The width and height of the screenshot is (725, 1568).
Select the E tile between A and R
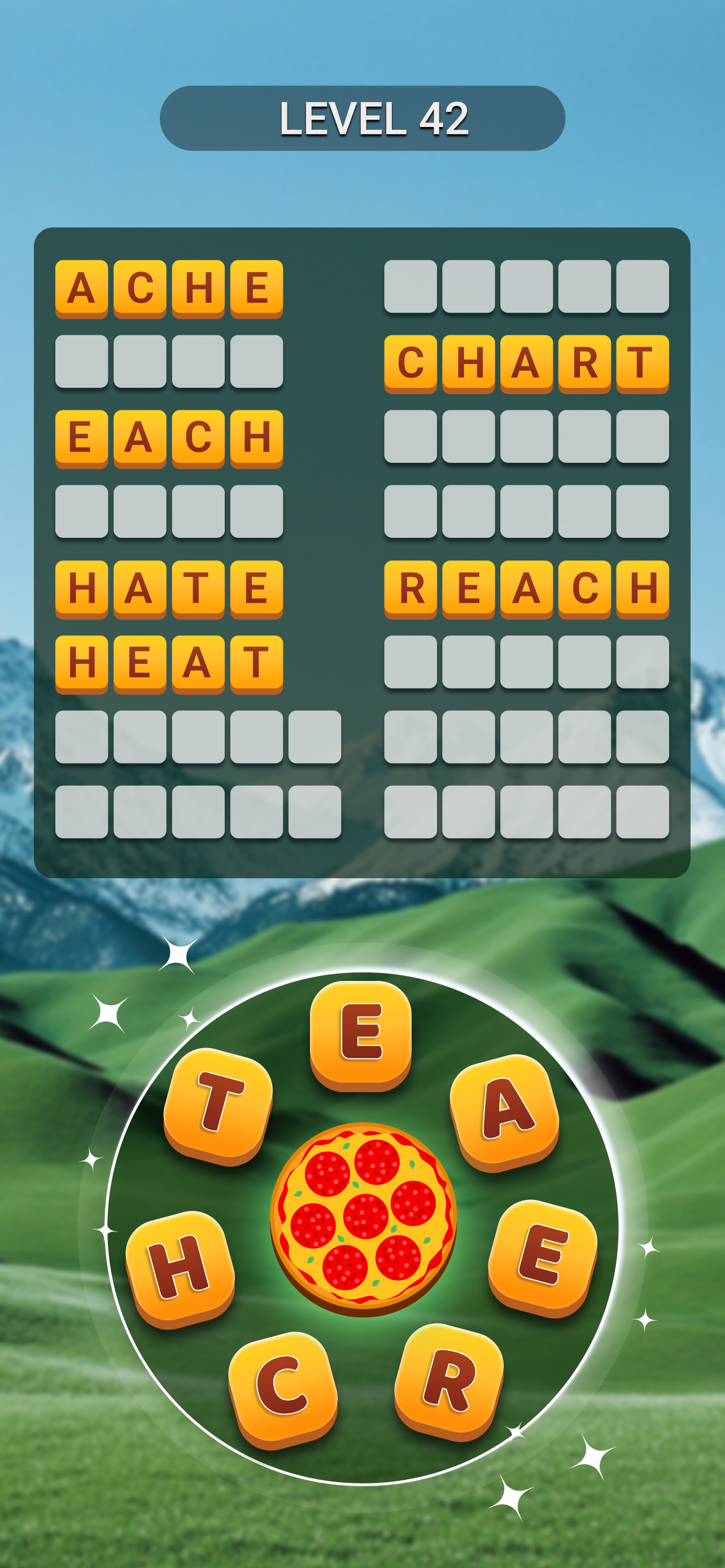tap(541, 1257)
